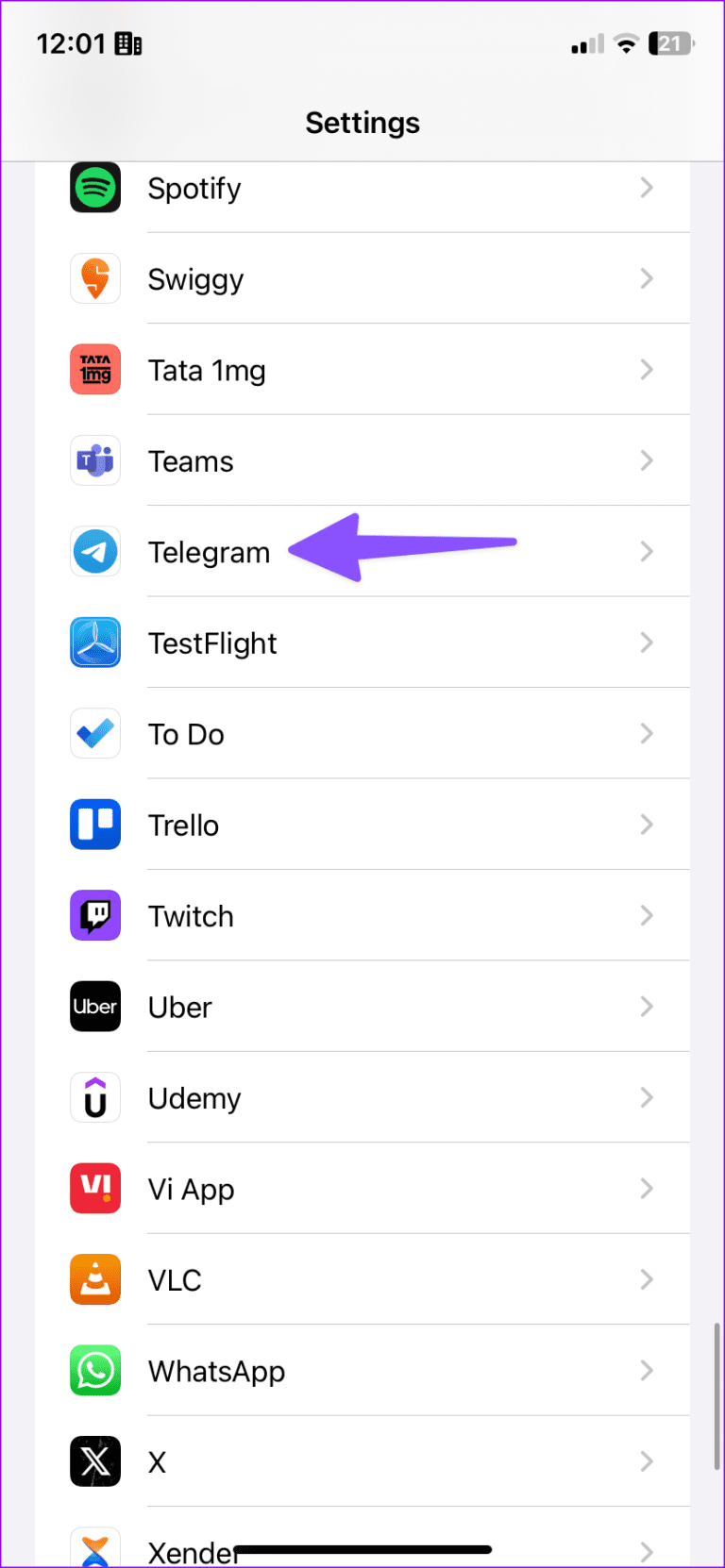
Task: Select the Microsoft Teams icon
Action: coord(95,460)
